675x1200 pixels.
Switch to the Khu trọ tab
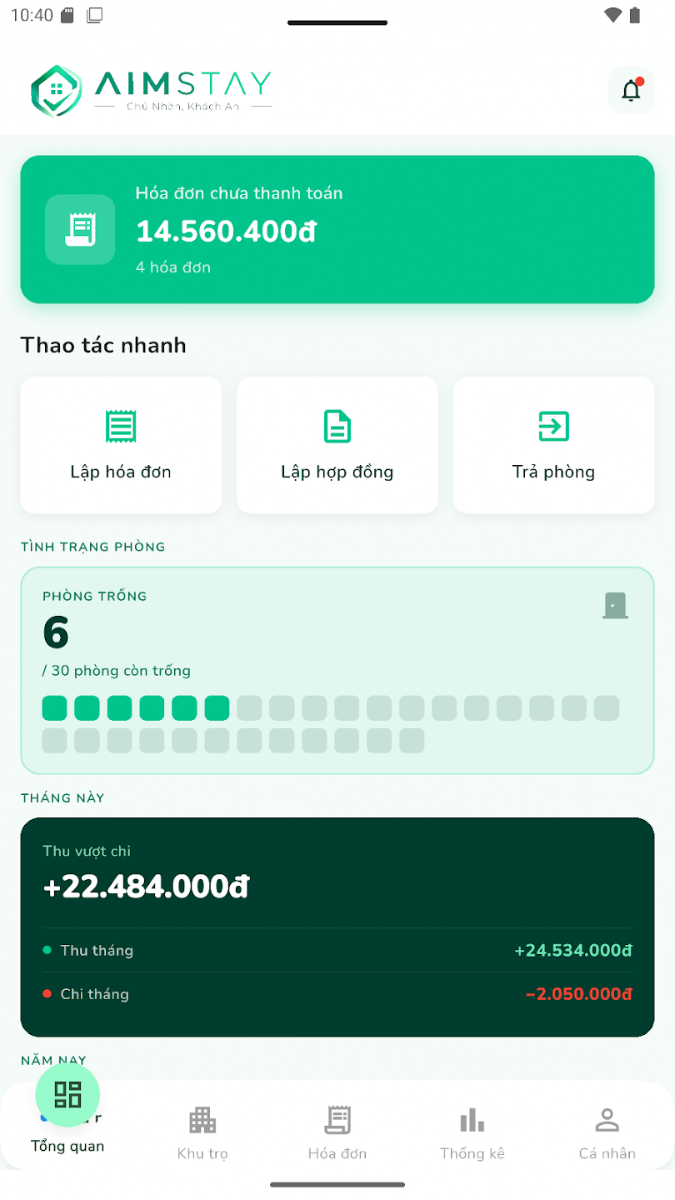coord(202,1132)
